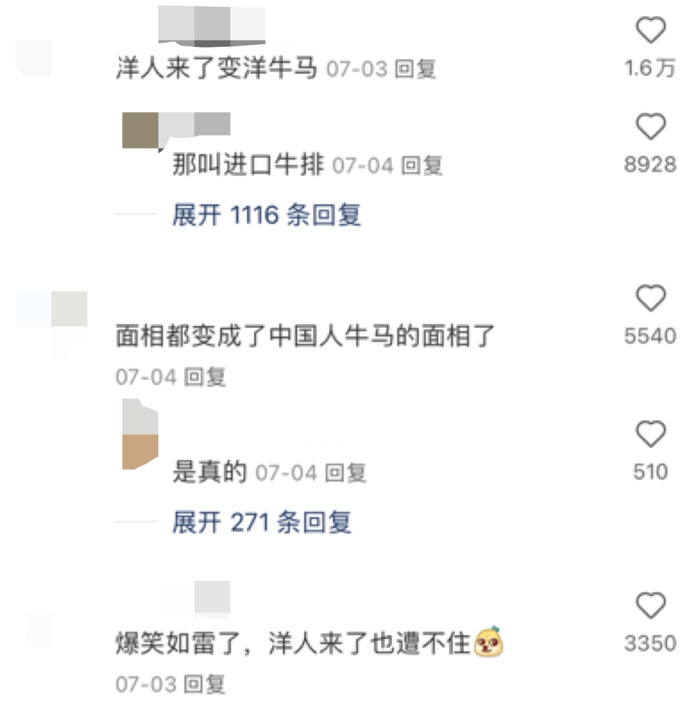698x716 pixels.
Task: Expand the 271 replies
Action: (x=262, y=521)
